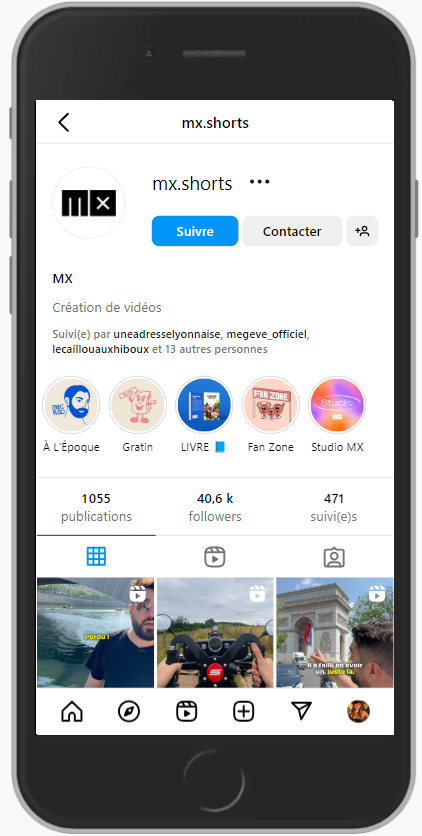The image size is (422, 836).
Task: Show suggested accounts with the add-person icon
Action: click(x=362, y=231)
